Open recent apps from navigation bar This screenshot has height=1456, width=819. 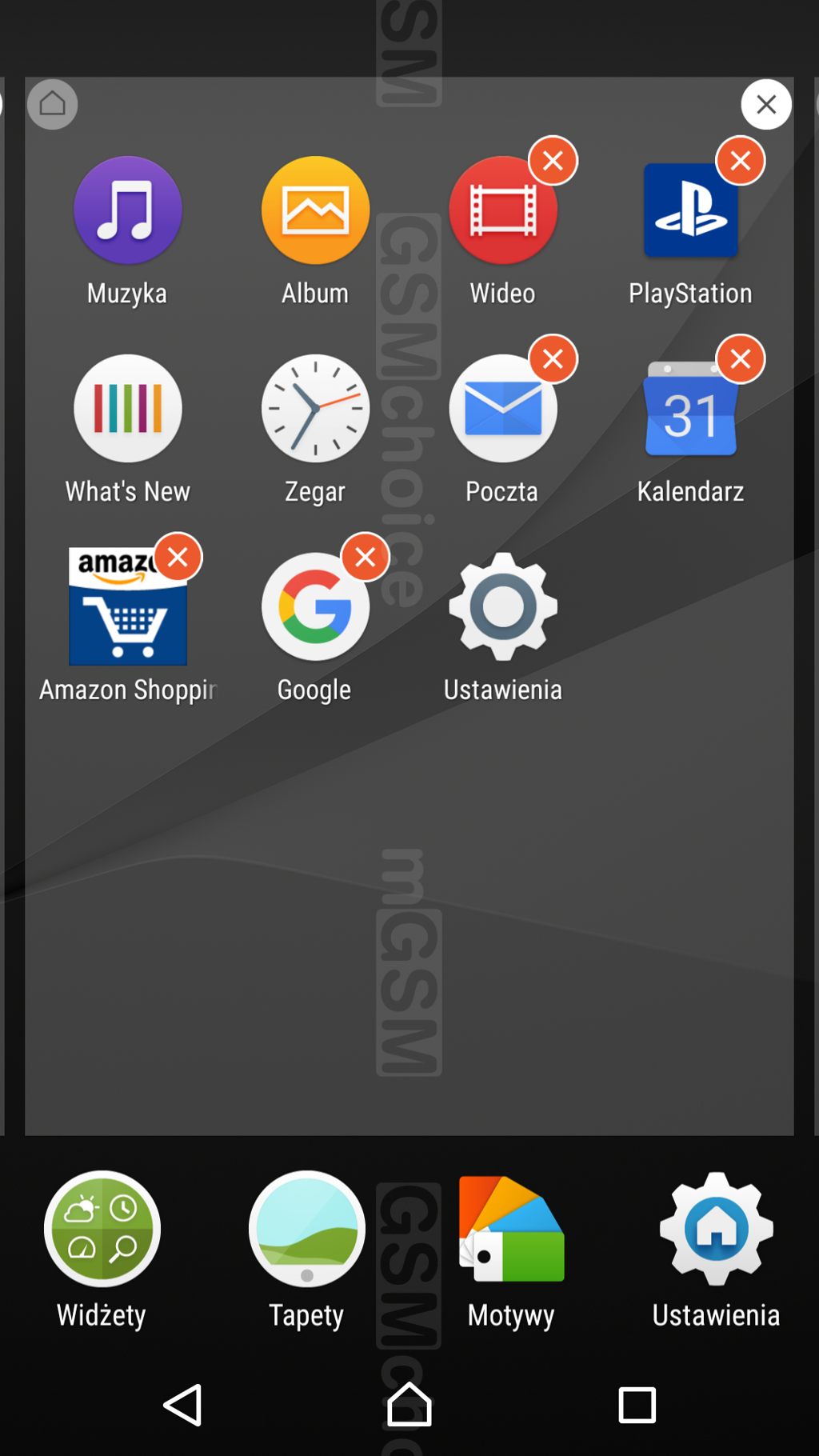(x=637, y=1405)
